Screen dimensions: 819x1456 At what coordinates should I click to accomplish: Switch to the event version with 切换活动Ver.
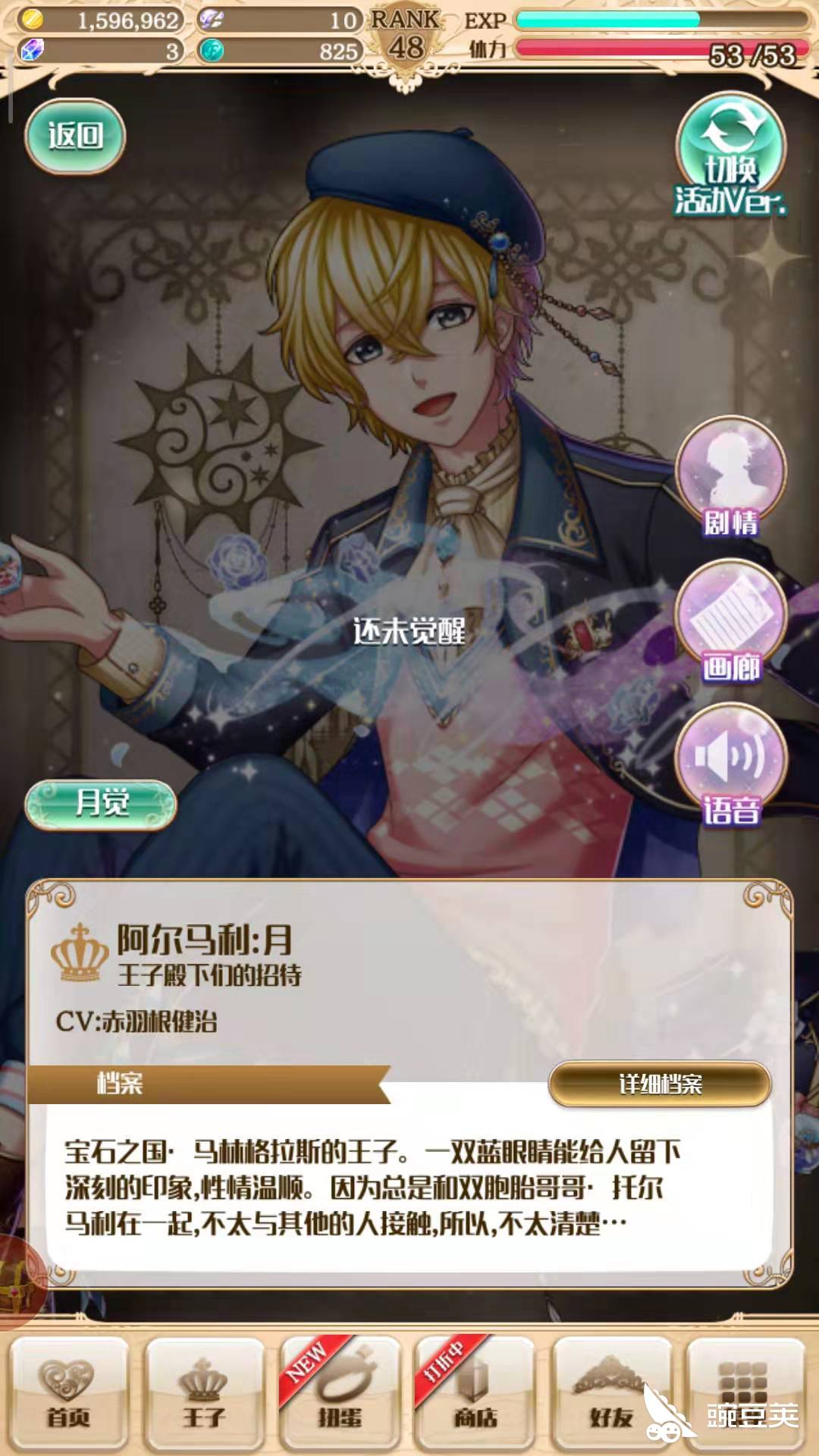(730, 155)
